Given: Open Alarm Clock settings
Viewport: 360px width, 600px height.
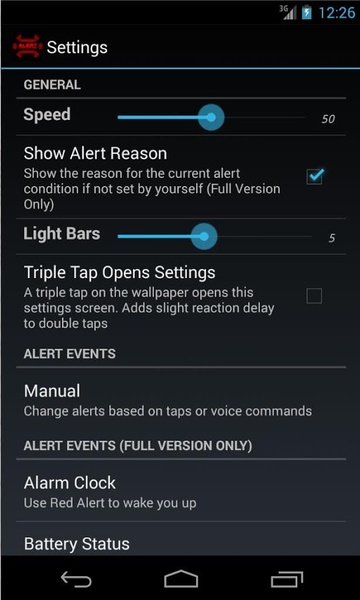Looking at the screenshot, I should point(181,490).
